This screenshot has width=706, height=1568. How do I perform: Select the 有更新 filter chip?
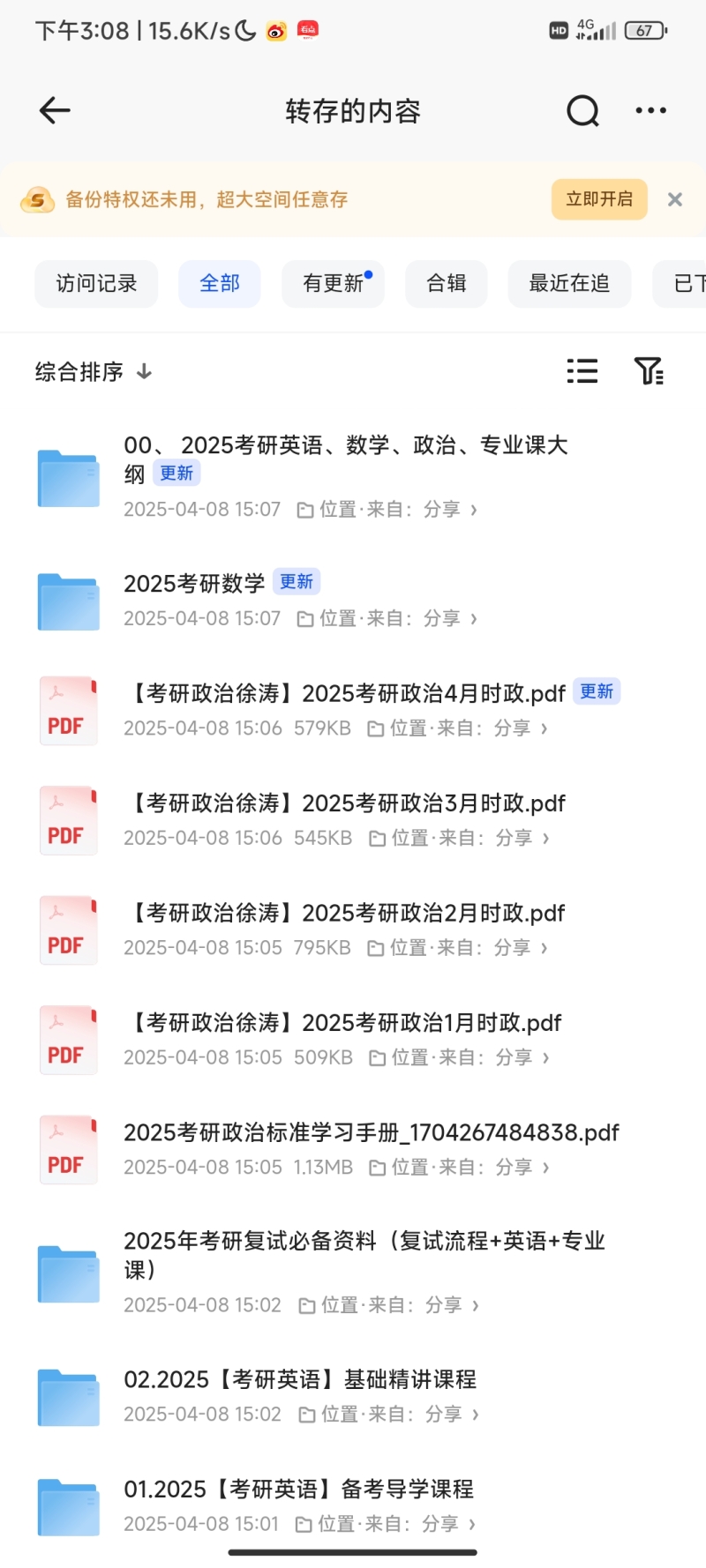tap(333, 283)
